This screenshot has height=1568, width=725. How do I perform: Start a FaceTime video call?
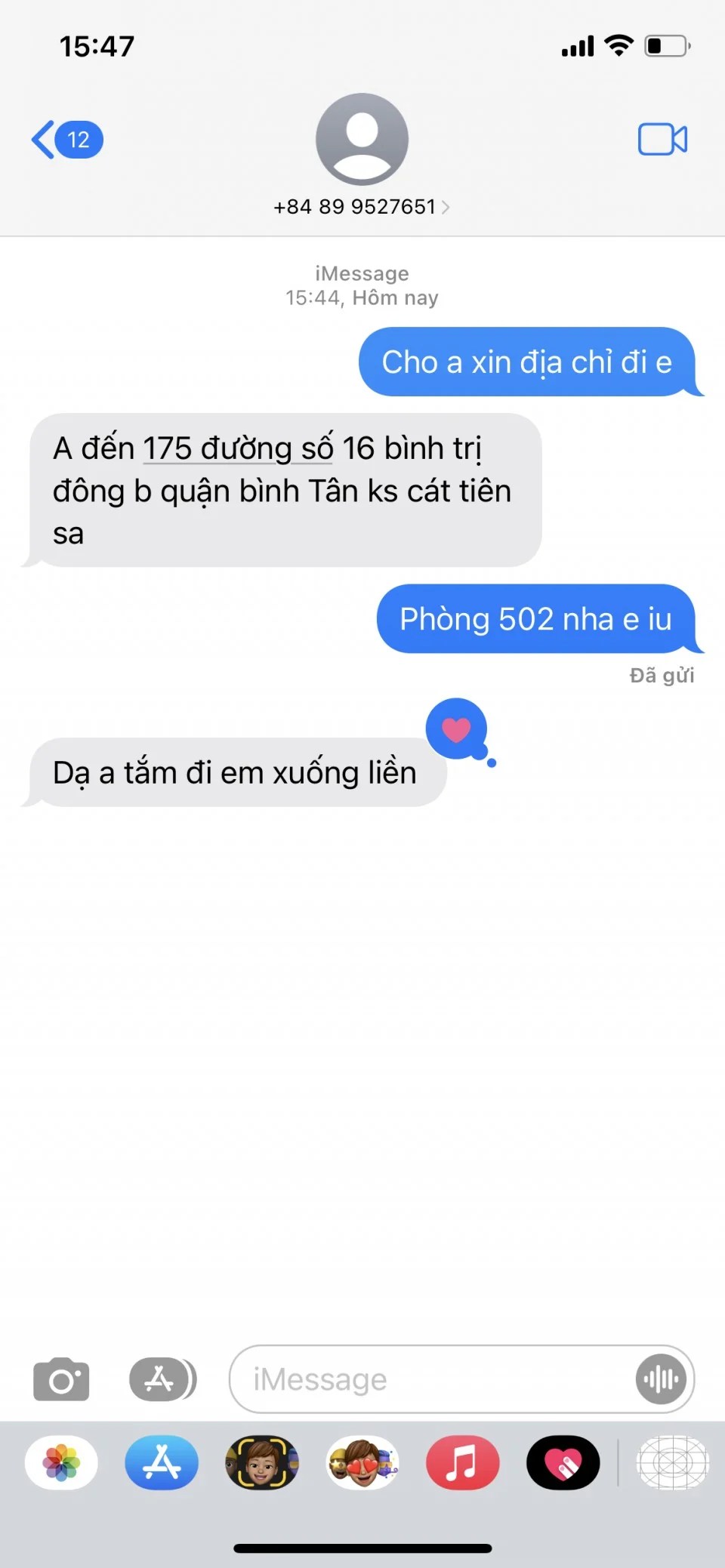click(662, 140)
